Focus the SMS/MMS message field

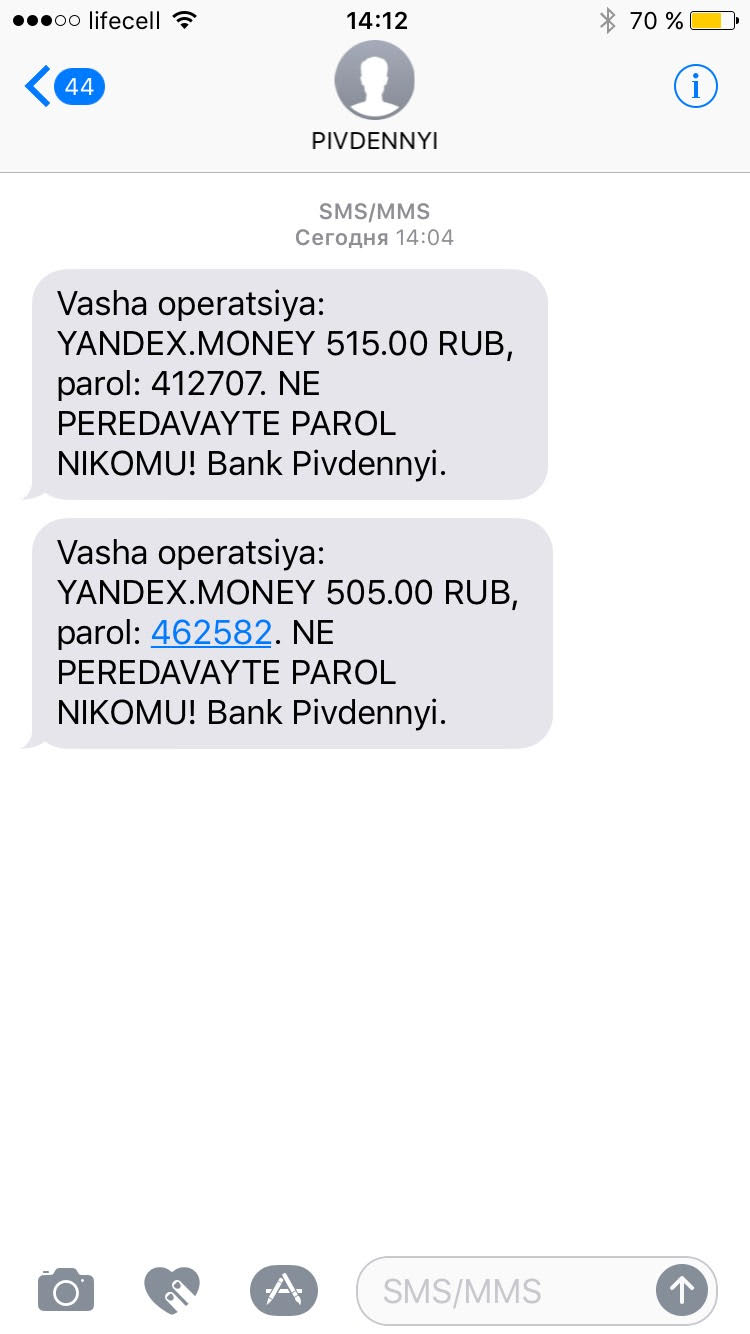[x=500, y=1291]
